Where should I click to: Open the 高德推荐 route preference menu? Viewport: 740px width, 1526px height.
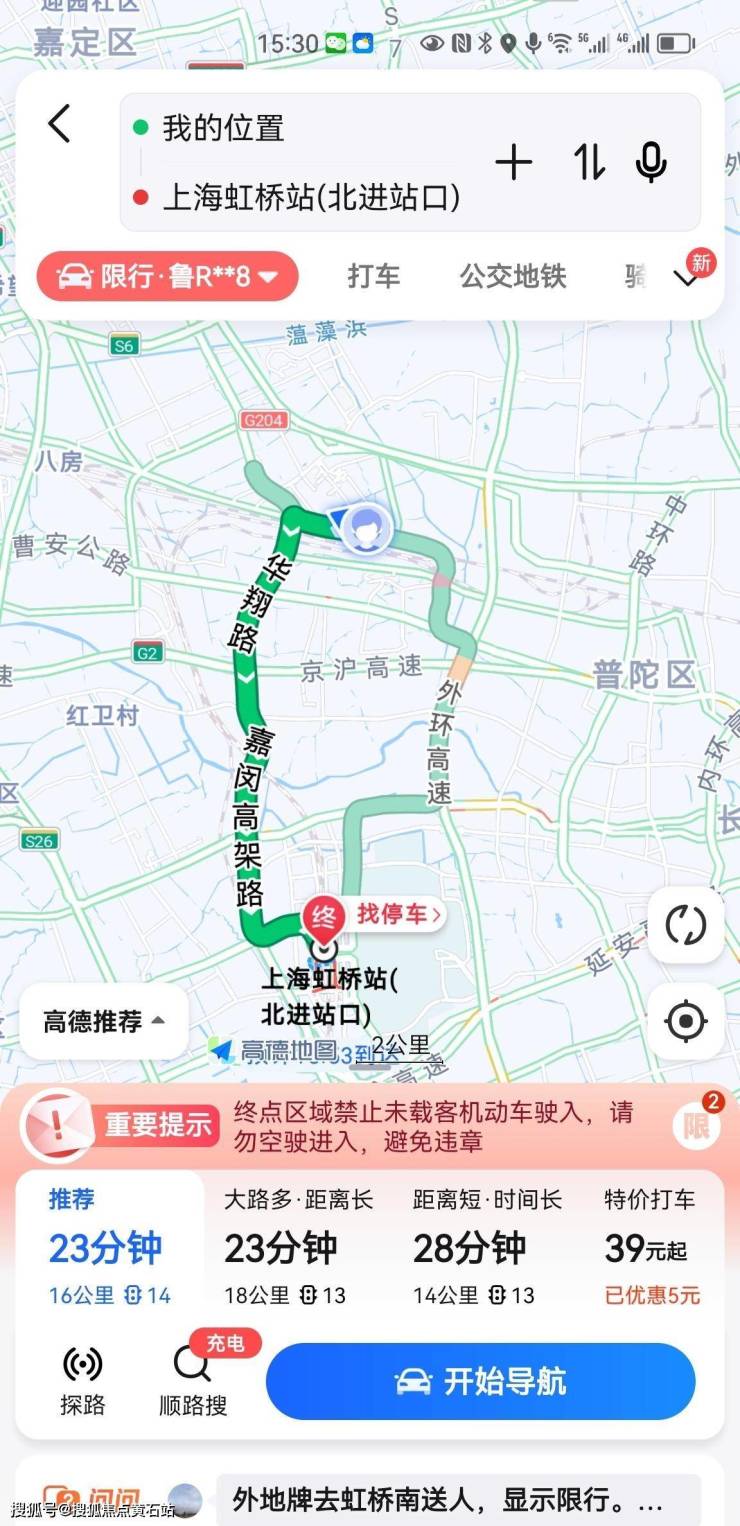[104, 1021]
